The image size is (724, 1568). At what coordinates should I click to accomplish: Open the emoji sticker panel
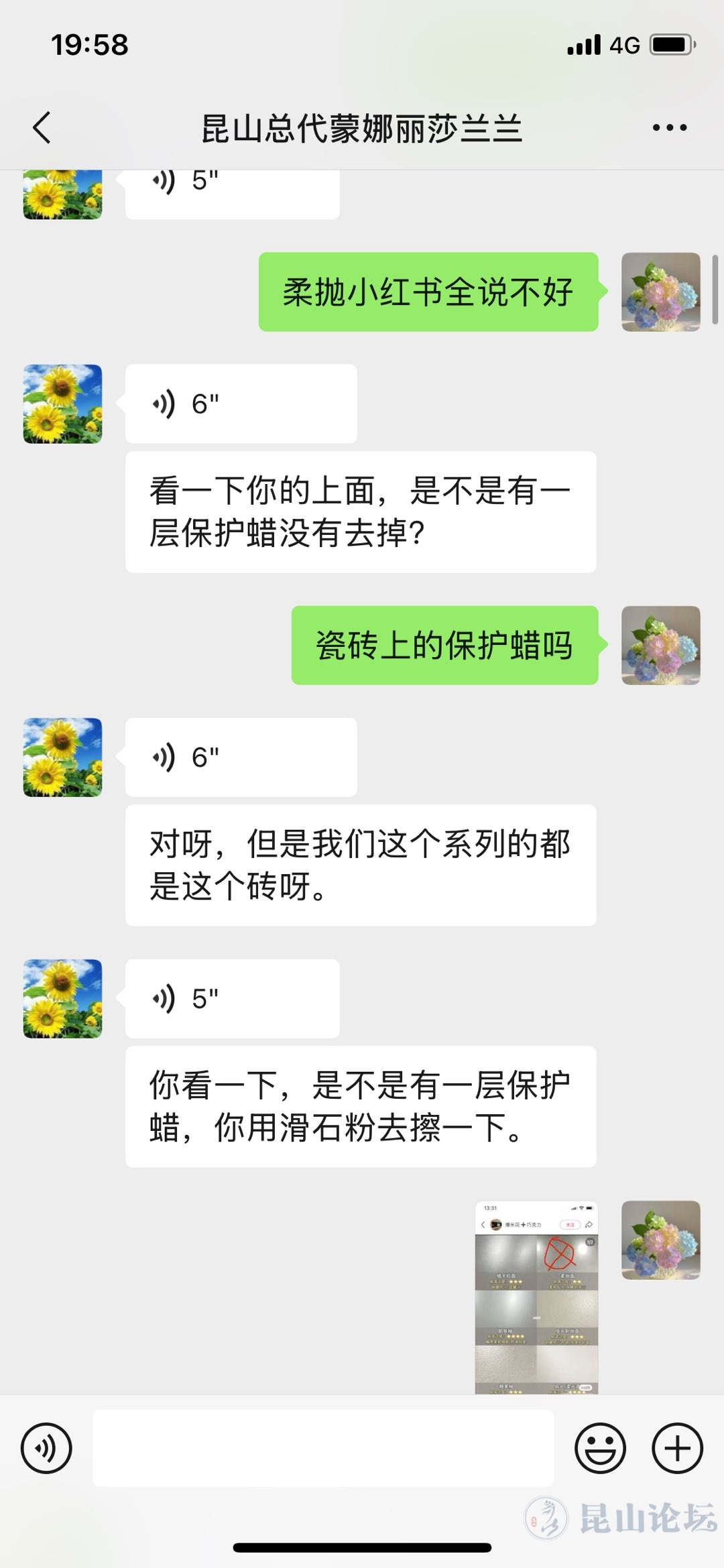(x=600, y=1448)
